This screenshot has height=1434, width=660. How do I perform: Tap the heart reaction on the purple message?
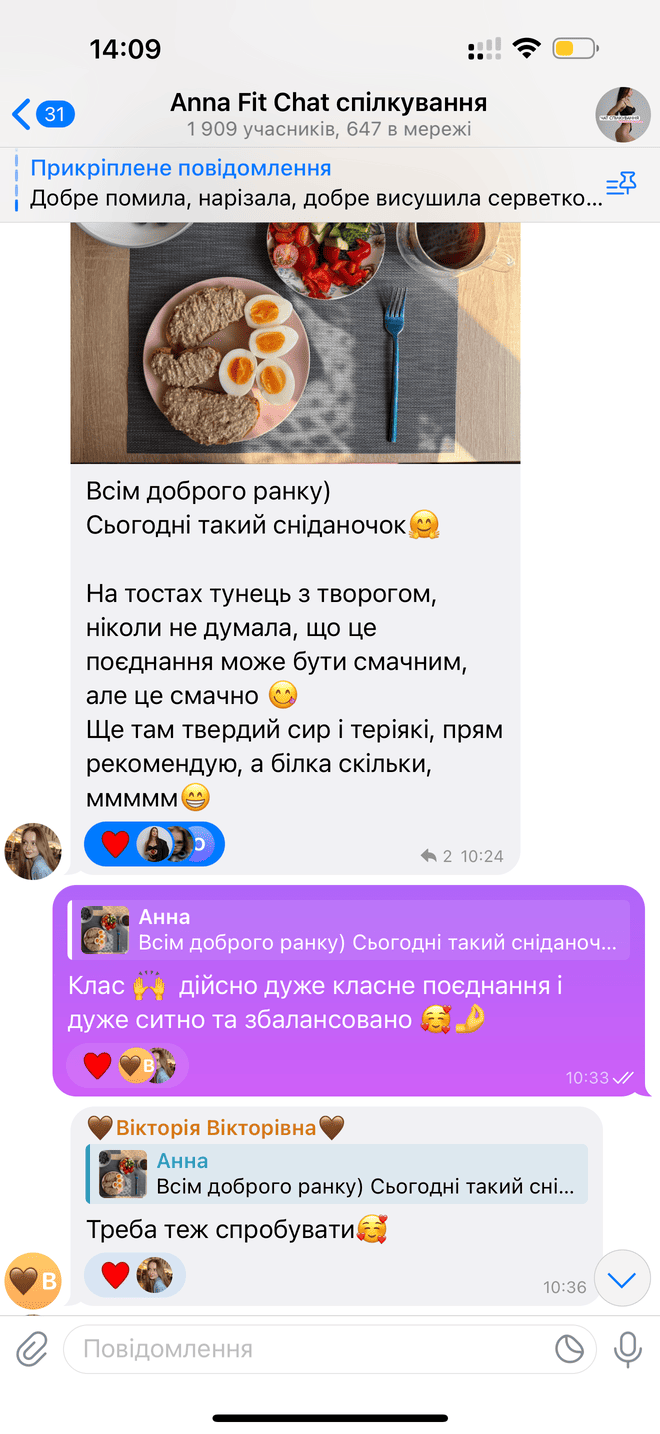97,1066
